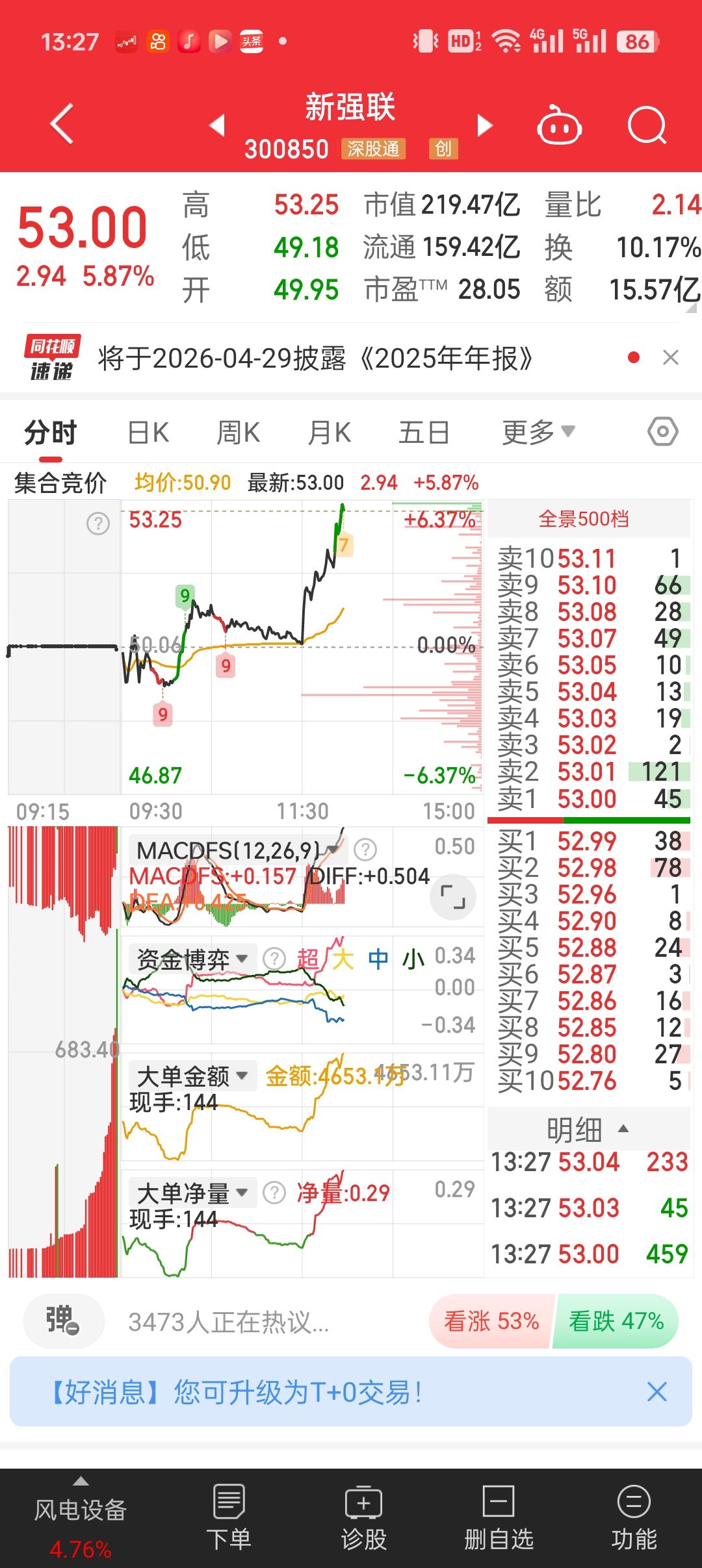Switch to the 日K chart tab
Screen dimensions: 702x1568
tap(148, 433)
